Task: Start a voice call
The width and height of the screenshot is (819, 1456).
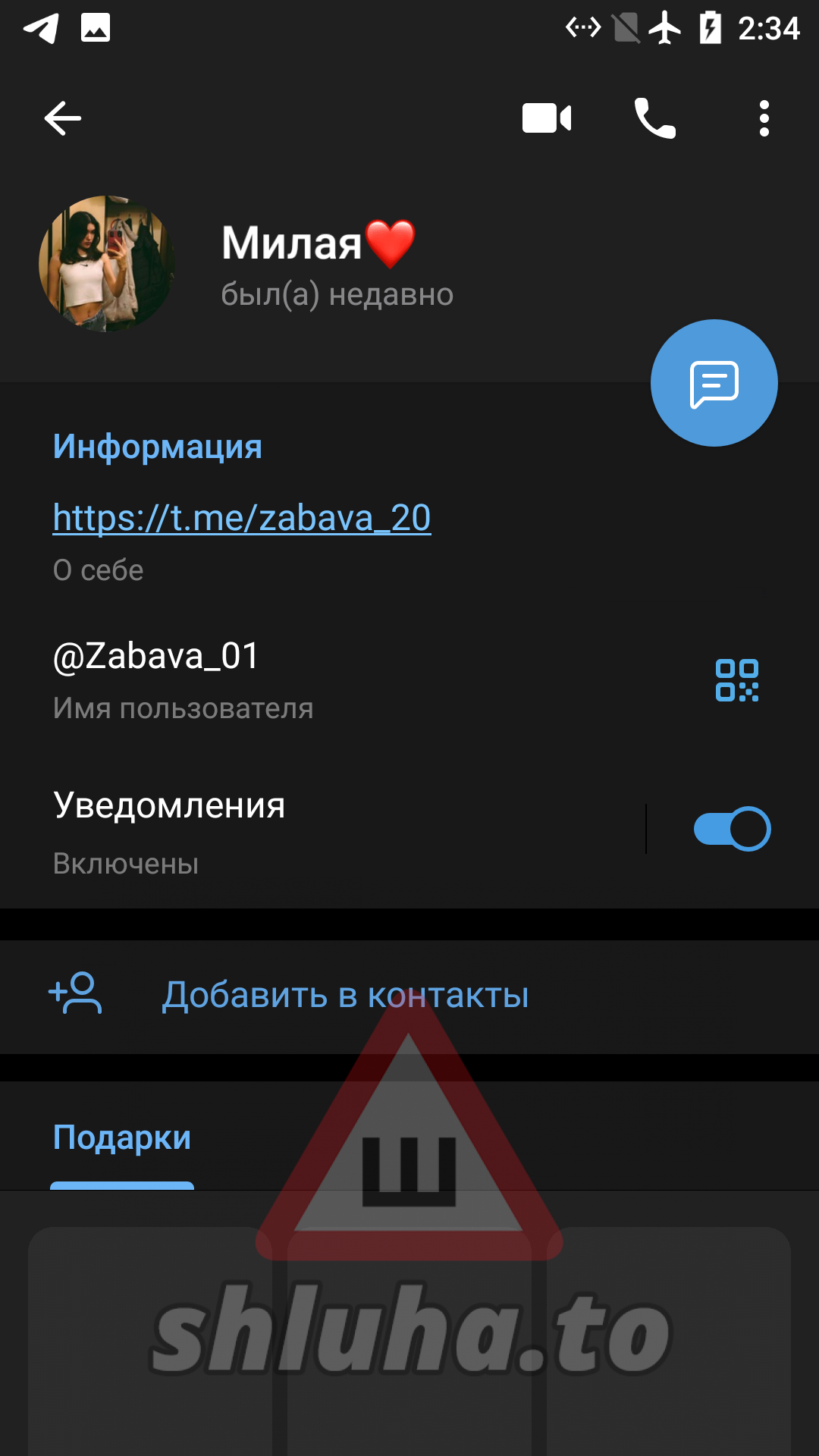Action: [654, 118]
